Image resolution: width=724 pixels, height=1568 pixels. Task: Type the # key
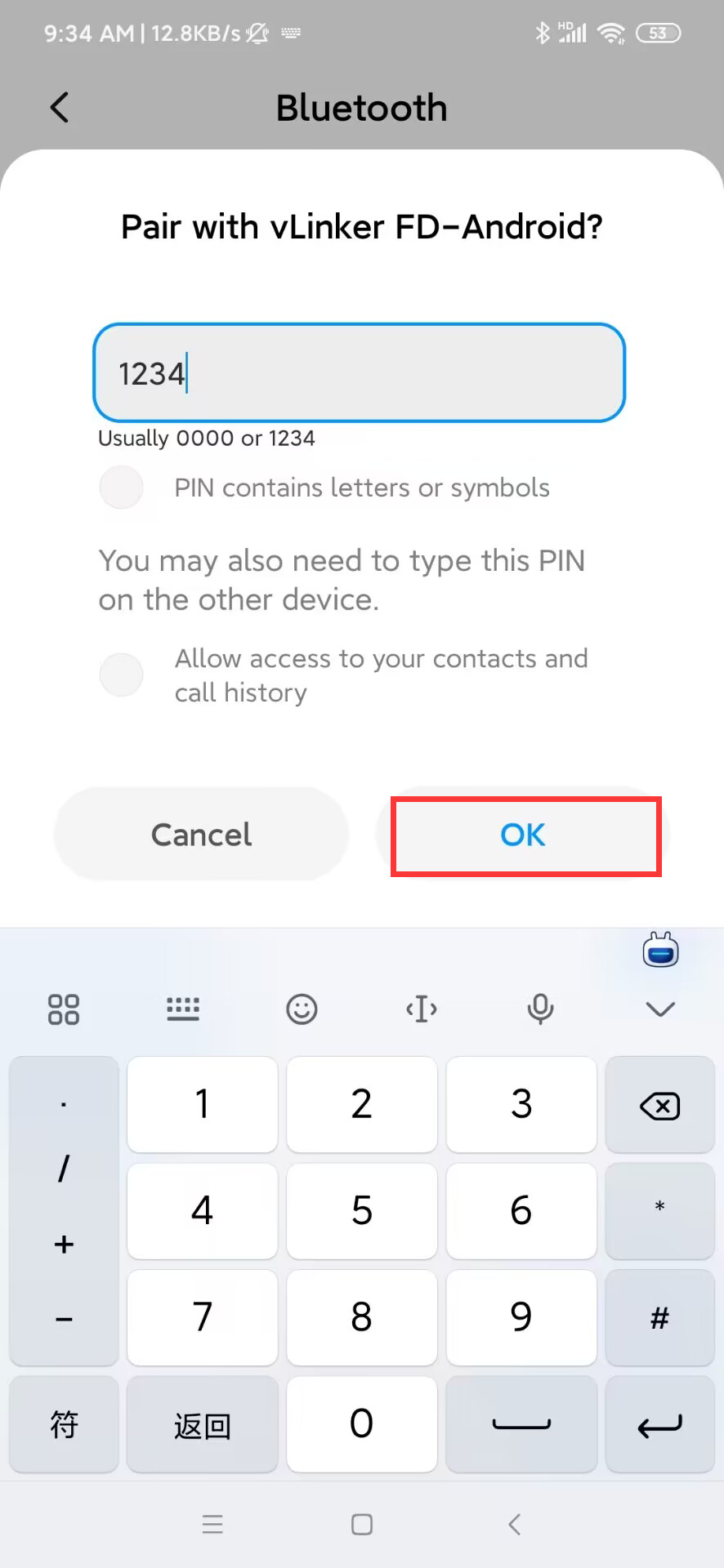click(x=659, y=1317)
